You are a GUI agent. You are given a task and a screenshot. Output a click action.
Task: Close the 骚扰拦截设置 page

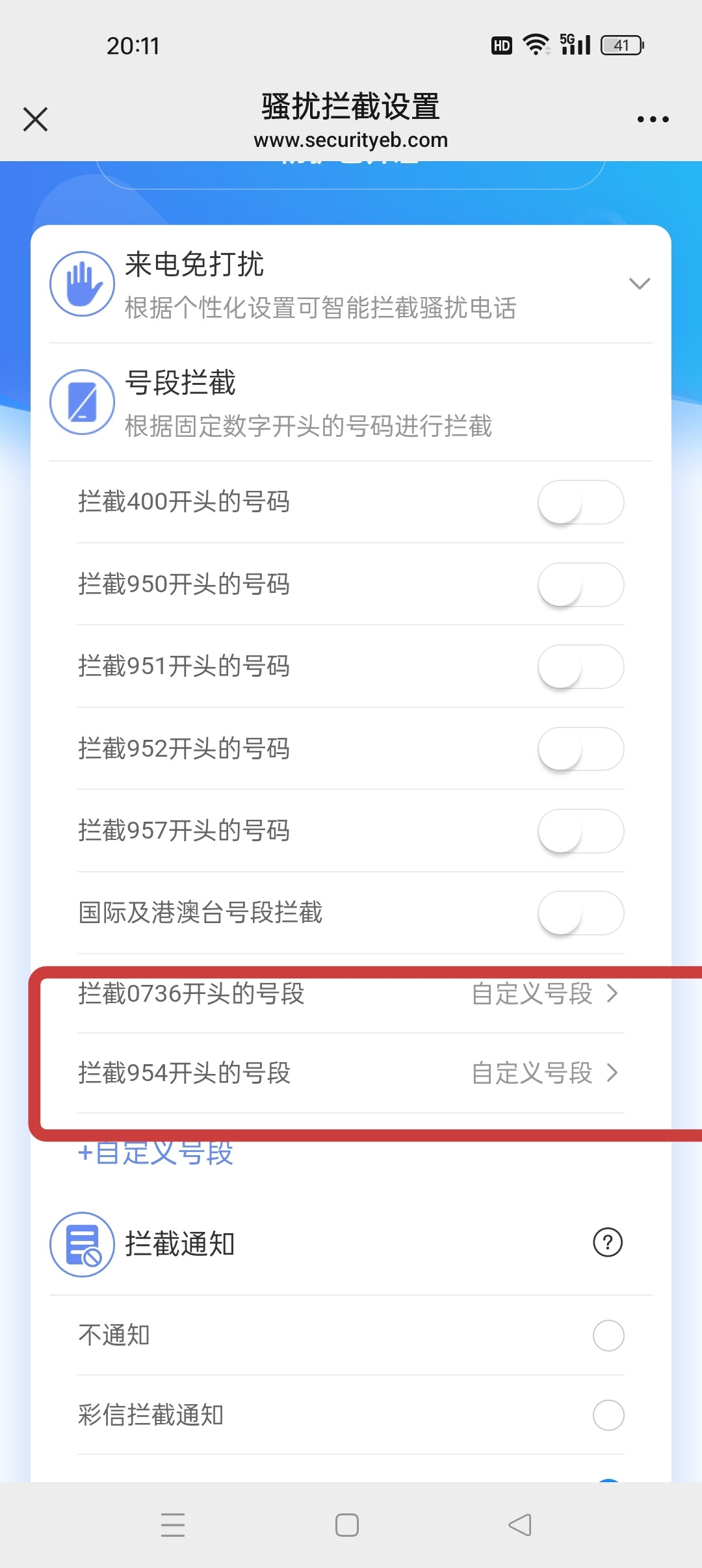[35, 120]
